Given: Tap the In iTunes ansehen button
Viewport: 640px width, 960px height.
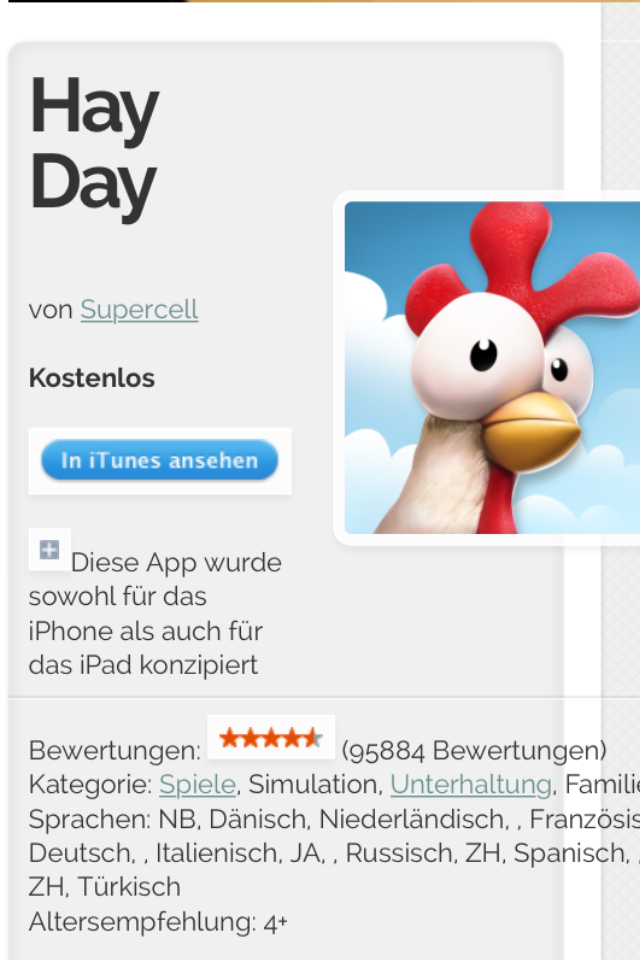Looking at the screenshot, I should point(159,460).
